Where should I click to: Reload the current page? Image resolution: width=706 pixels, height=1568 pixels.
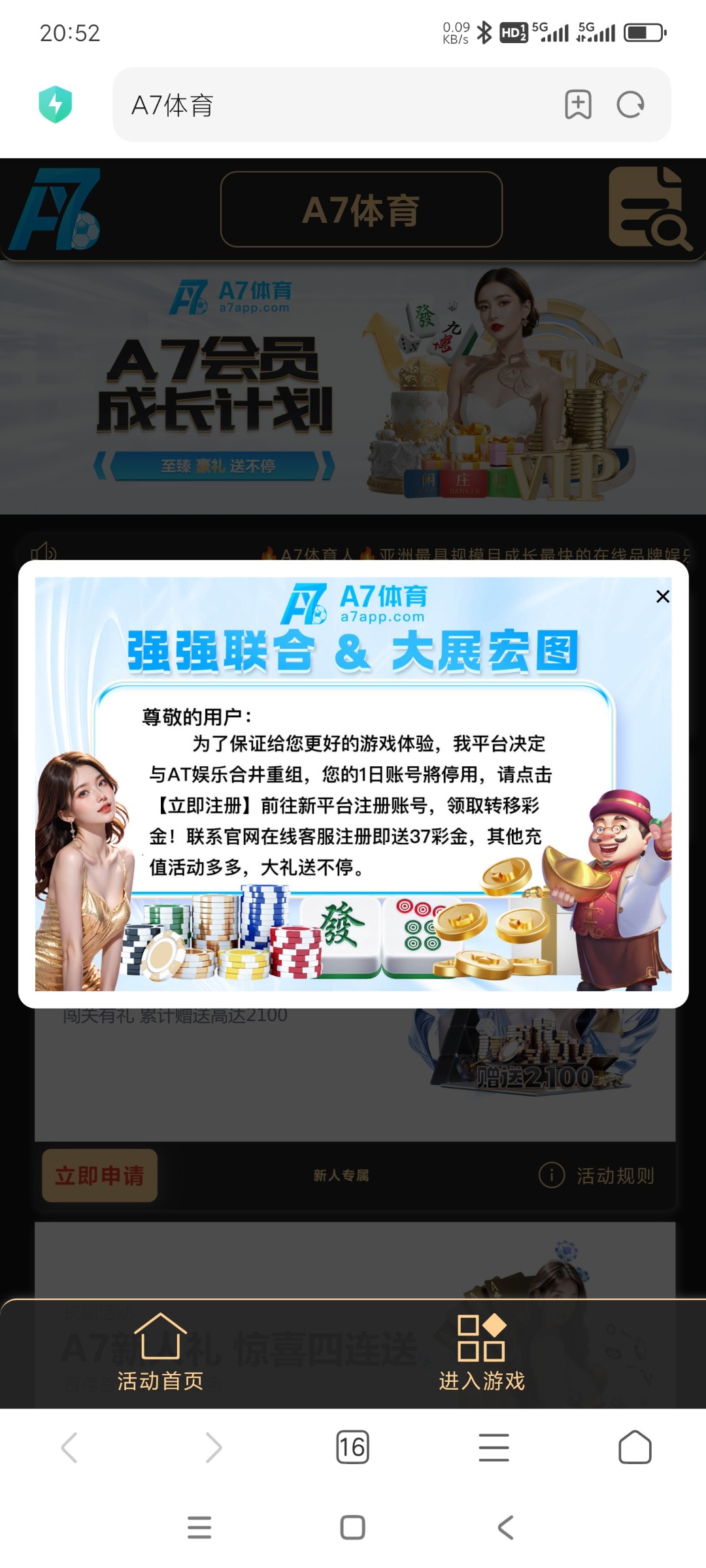pyautogui.click(x=630, y=105)
